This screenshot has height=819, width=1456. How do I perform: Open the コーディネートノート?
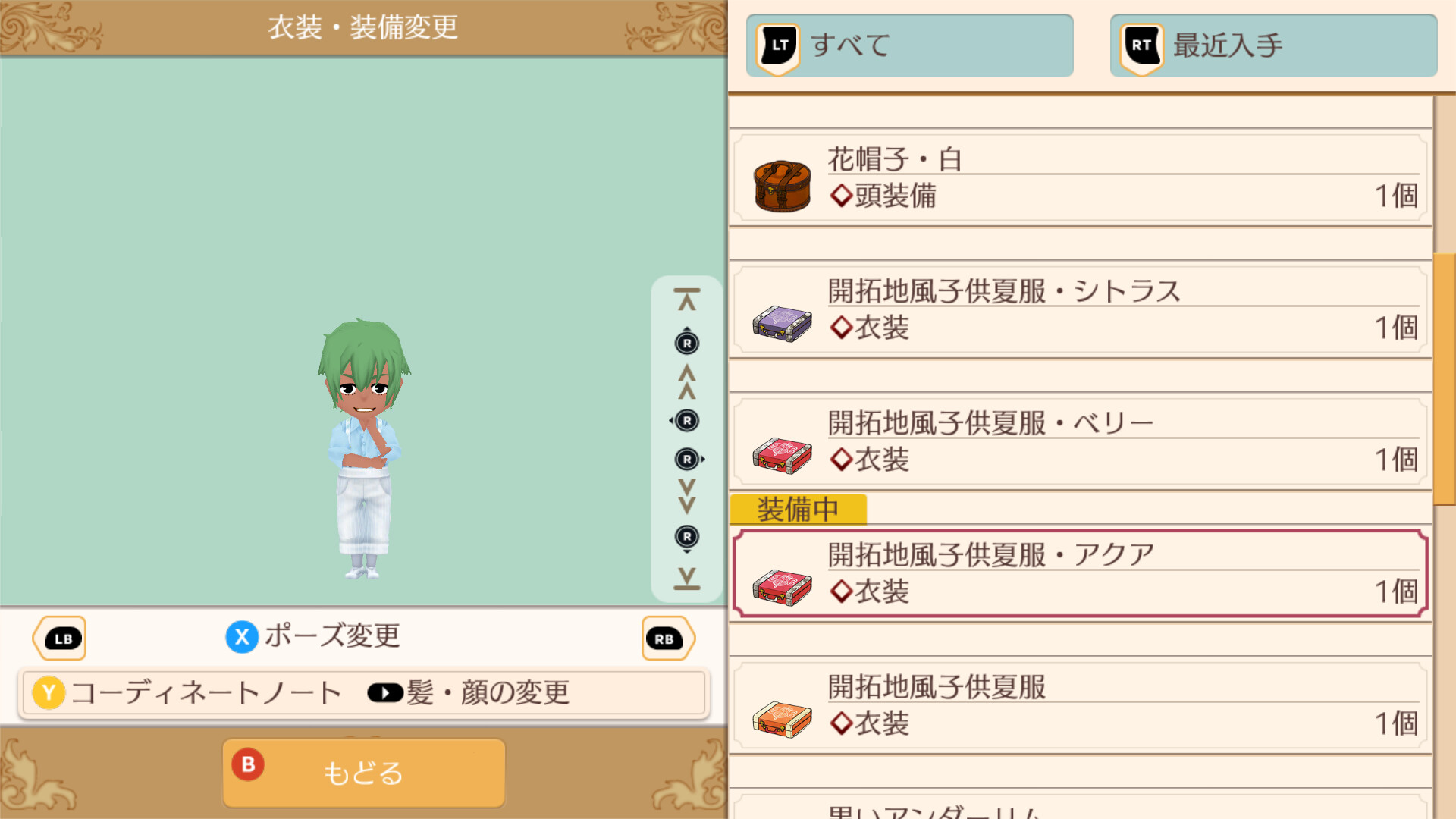click(x=188, y=692)
